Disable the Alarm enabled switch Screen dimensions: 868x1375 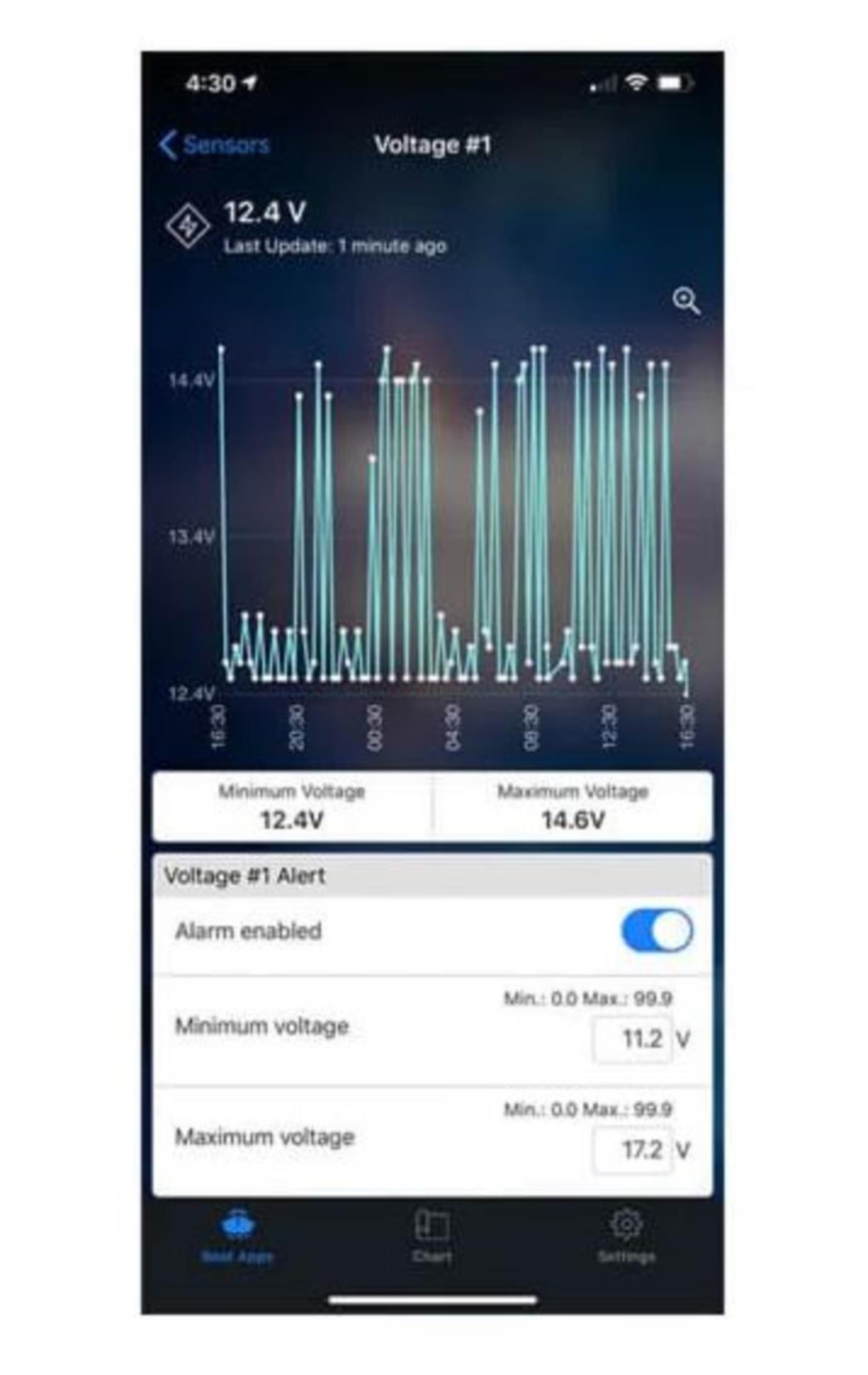coord(656,930)
